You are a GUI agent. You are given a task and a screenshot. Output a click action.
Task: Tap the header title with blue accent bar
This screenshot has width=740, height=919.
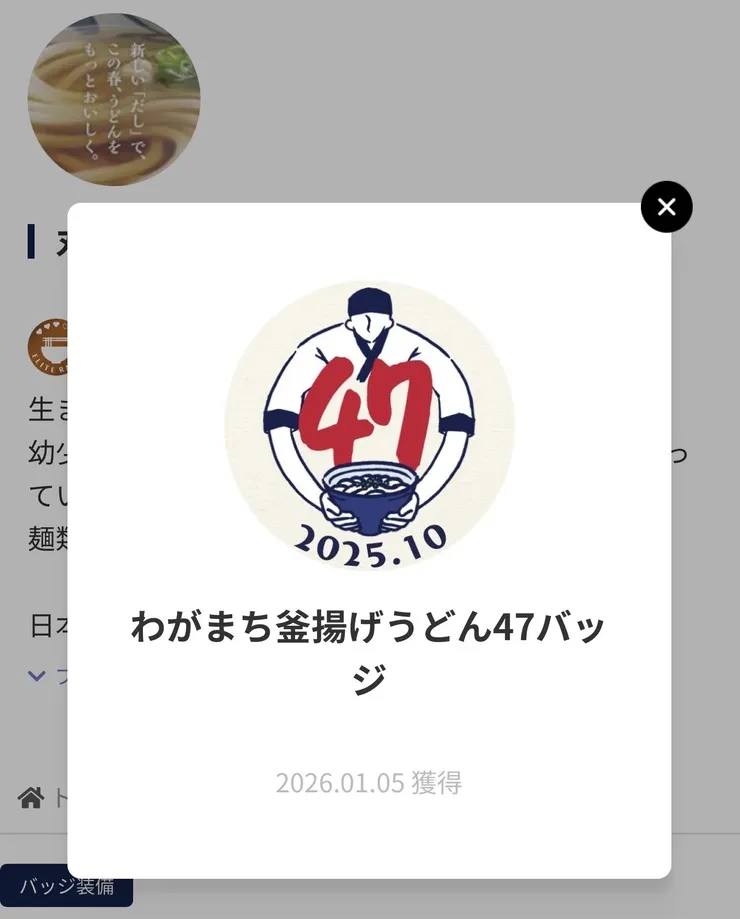pyautogui.click(x=45, y=243)
